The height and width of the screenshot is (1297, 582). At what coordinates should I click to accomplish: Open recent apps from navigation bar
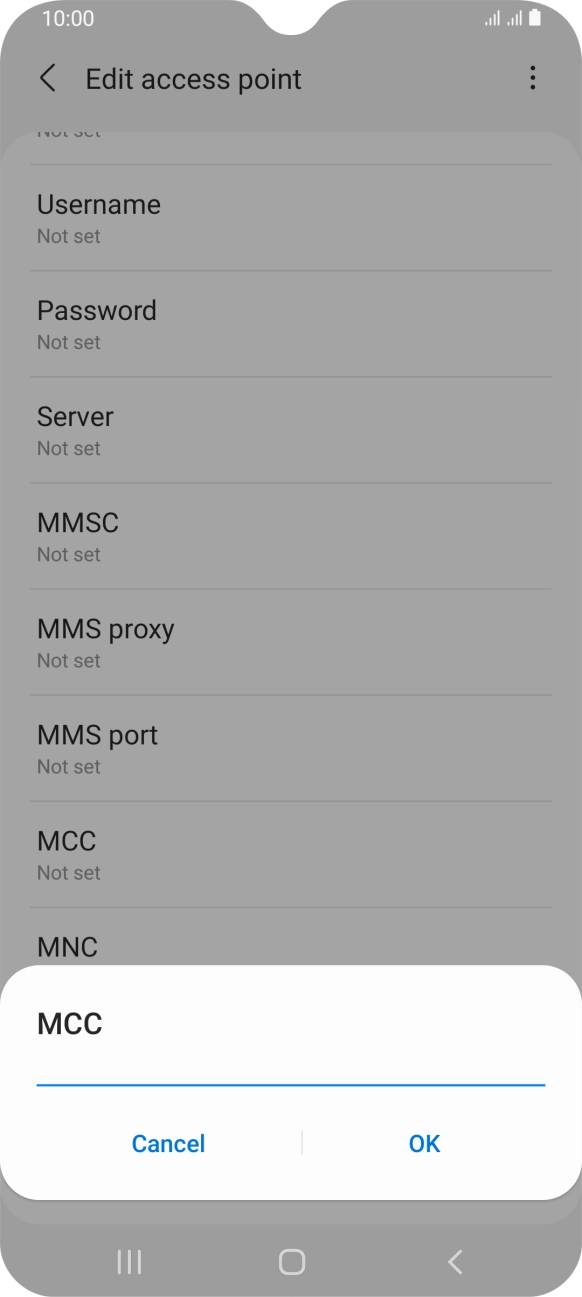129,1261
